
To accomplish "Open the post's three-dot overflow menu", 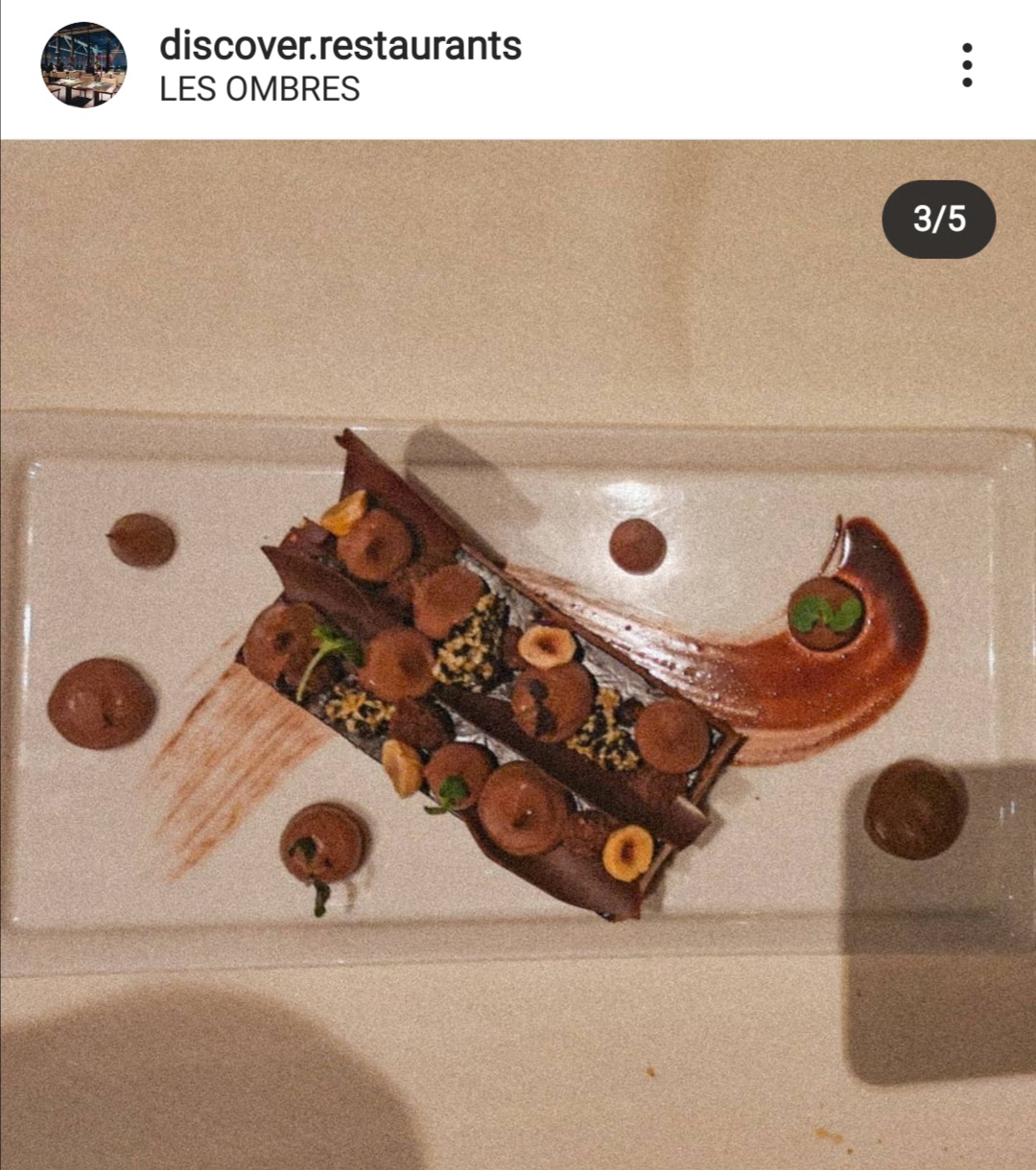I will click(967, 65).
